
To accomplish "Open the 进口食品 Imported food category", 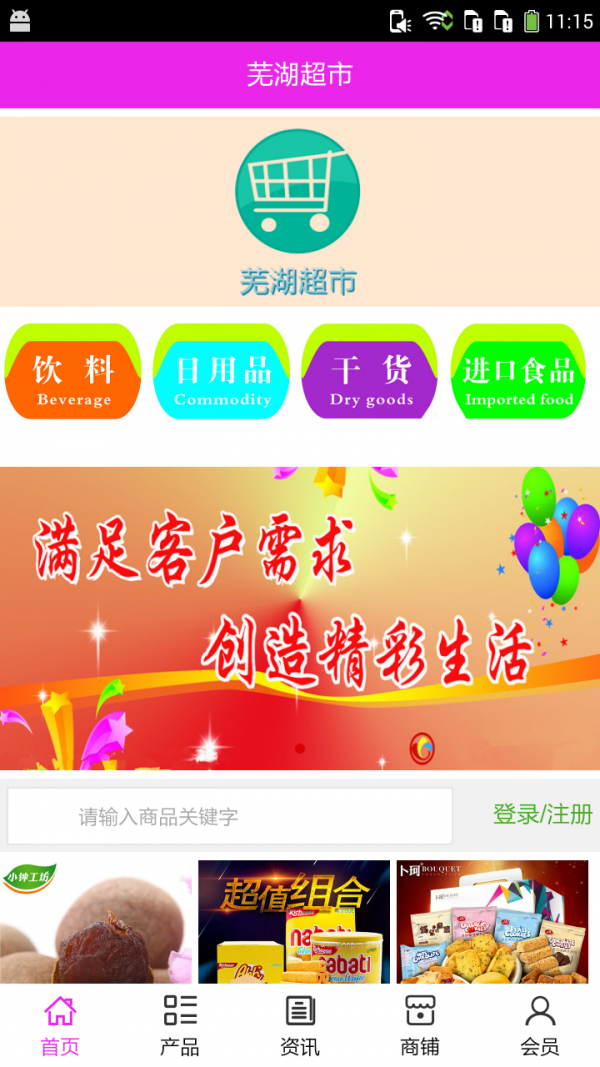I will pos(518,372).
